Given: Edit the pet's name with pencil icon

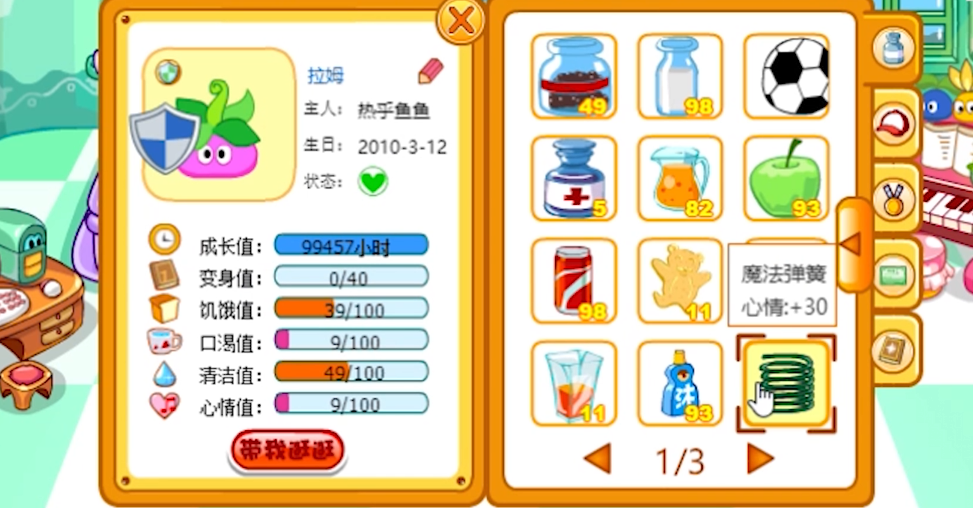Looking at the screenshot, I should [430, 71].
